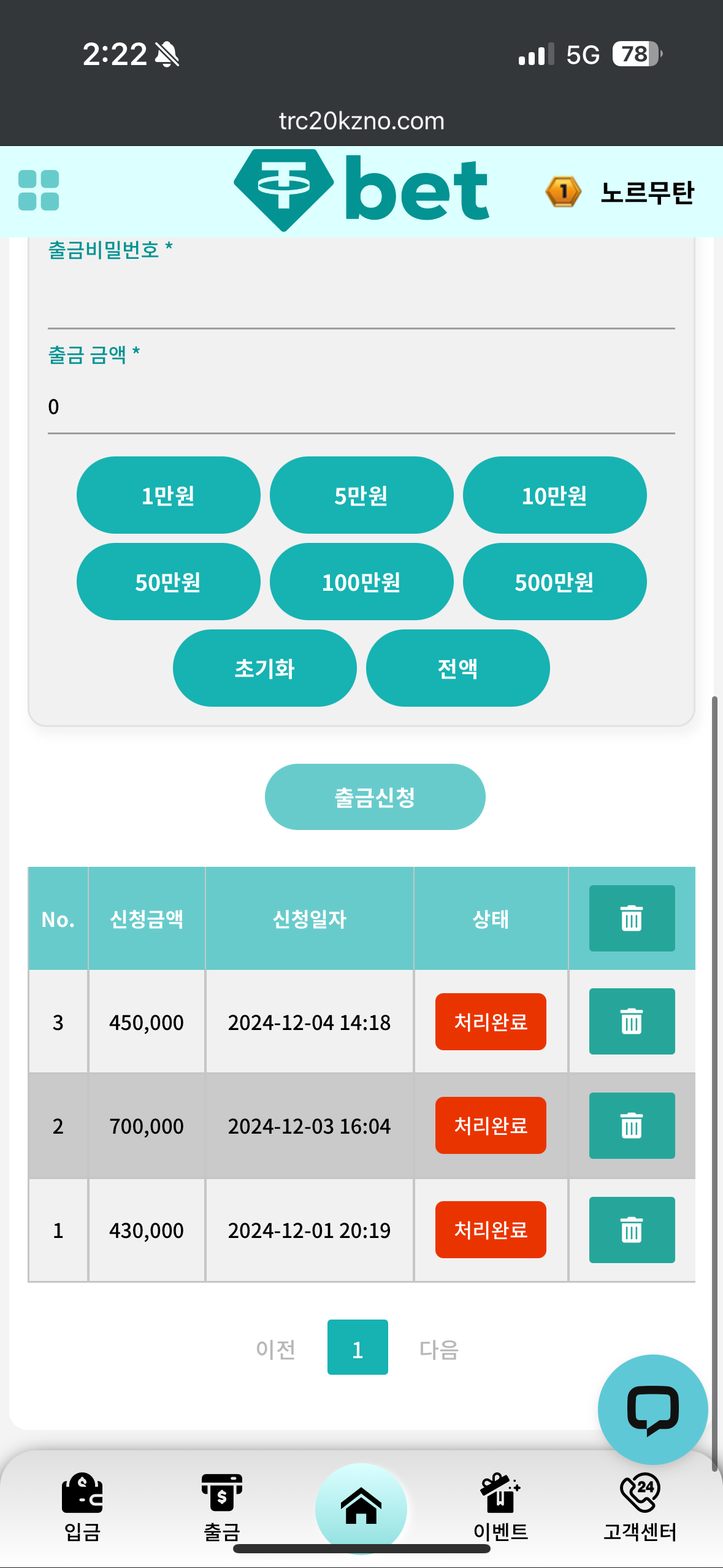723x1568 pixels.
Task: Select 전액 to withdraw the full balance
Action: pos(457,668)
